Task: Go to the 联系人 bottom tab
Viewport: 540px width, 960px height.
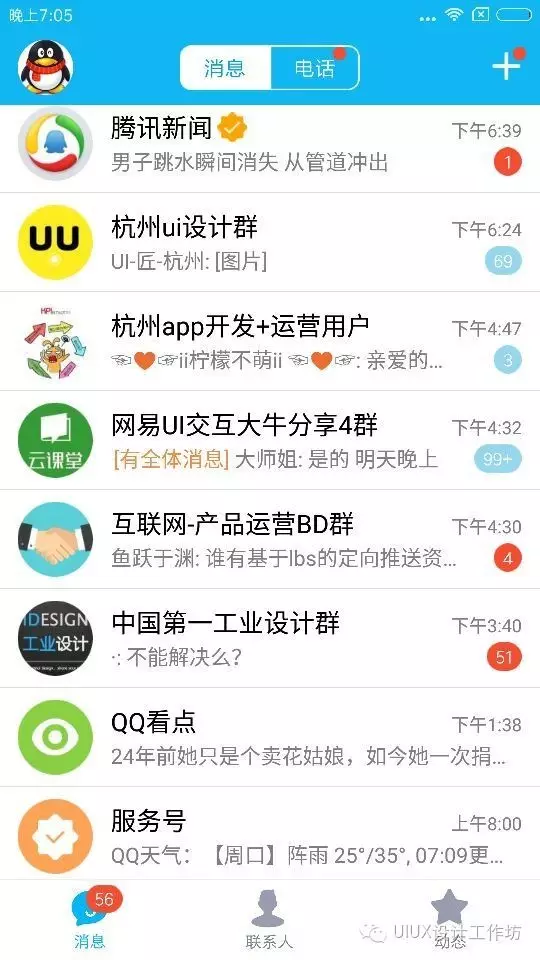Action: [268, 920]
